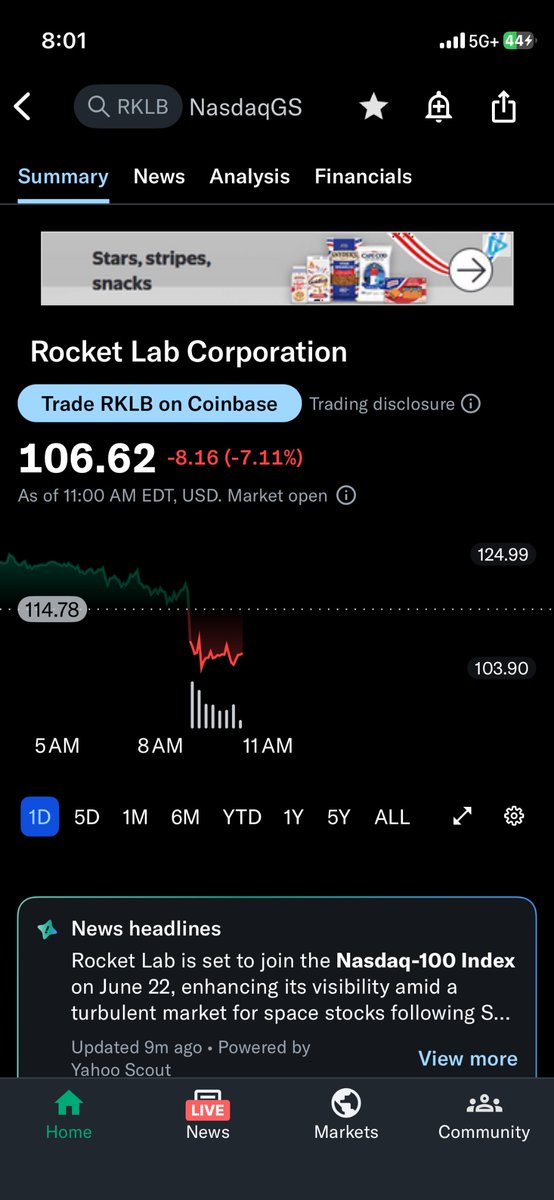
Task: Show the YTD chart range
Action: (242, 817)
